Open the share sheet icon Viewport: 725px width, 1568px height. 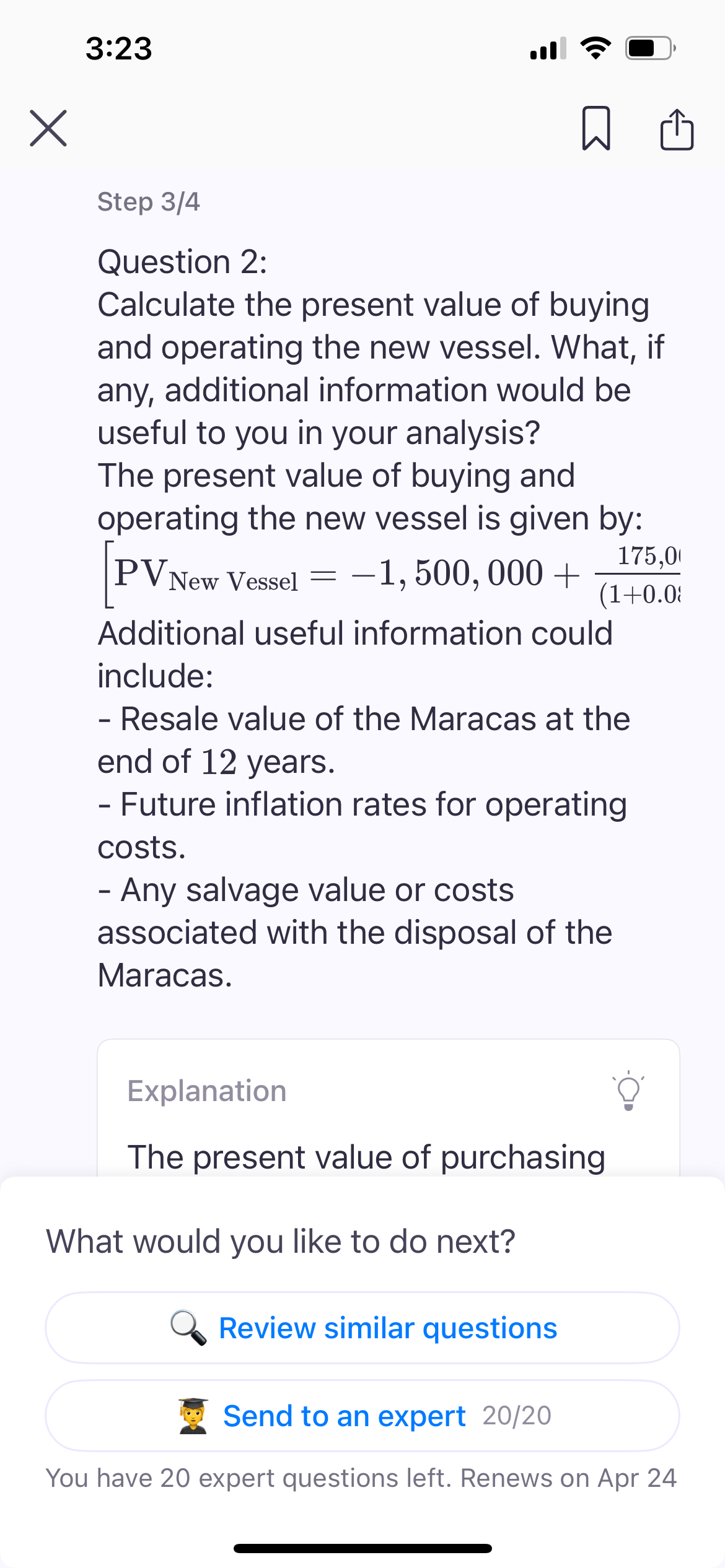(677, 129)
